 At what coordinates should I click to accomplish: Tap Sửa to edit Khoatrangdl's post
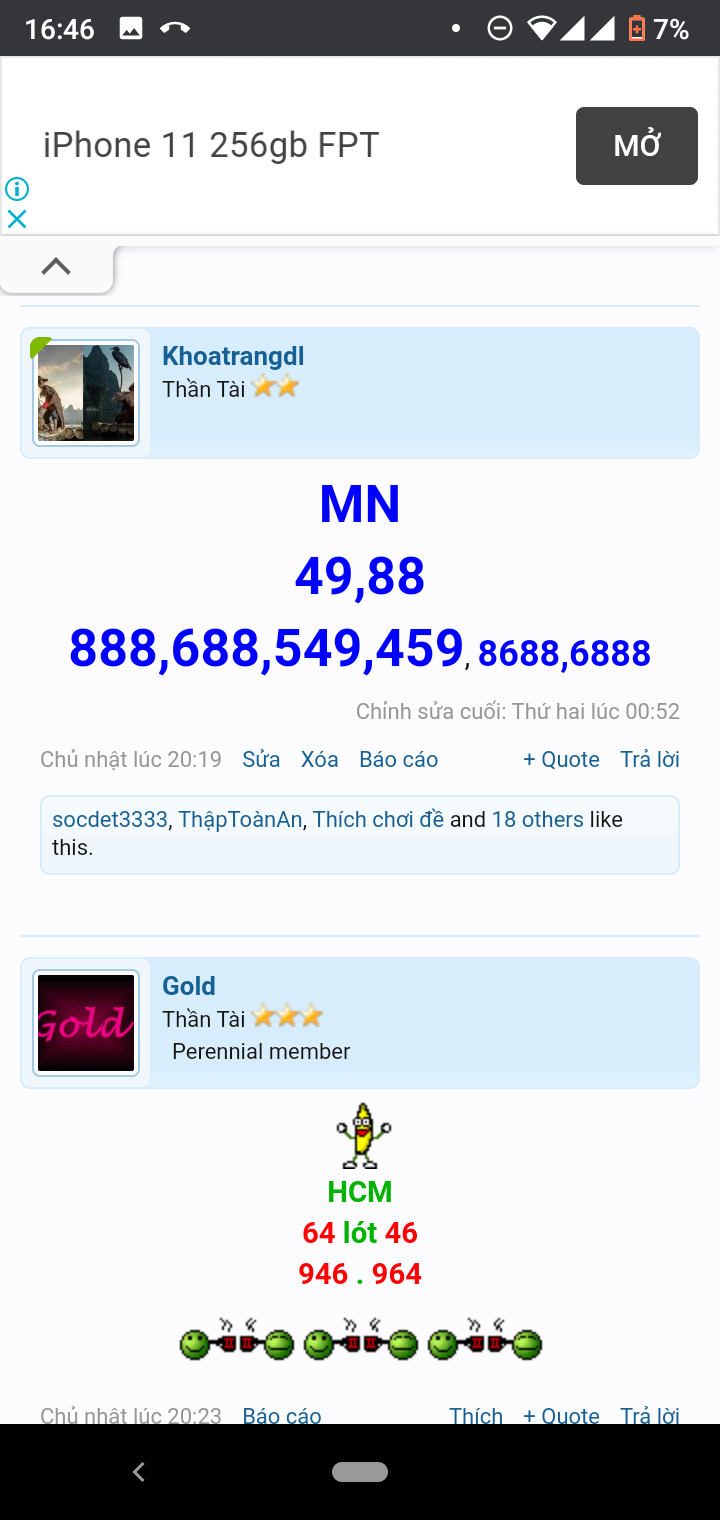(x=261, y=759)
